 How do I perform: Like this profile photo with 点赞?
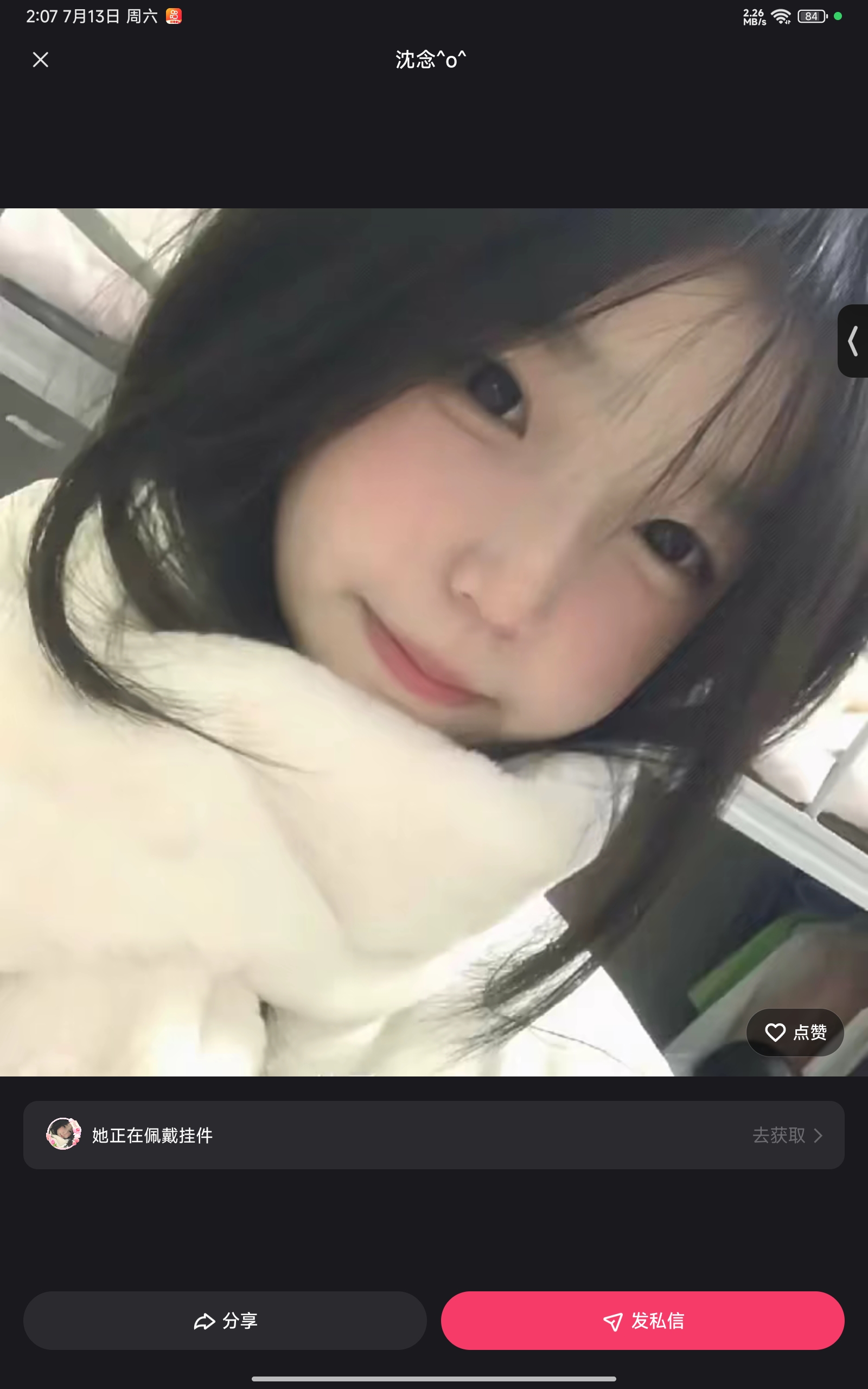(x=795, y=1032)
